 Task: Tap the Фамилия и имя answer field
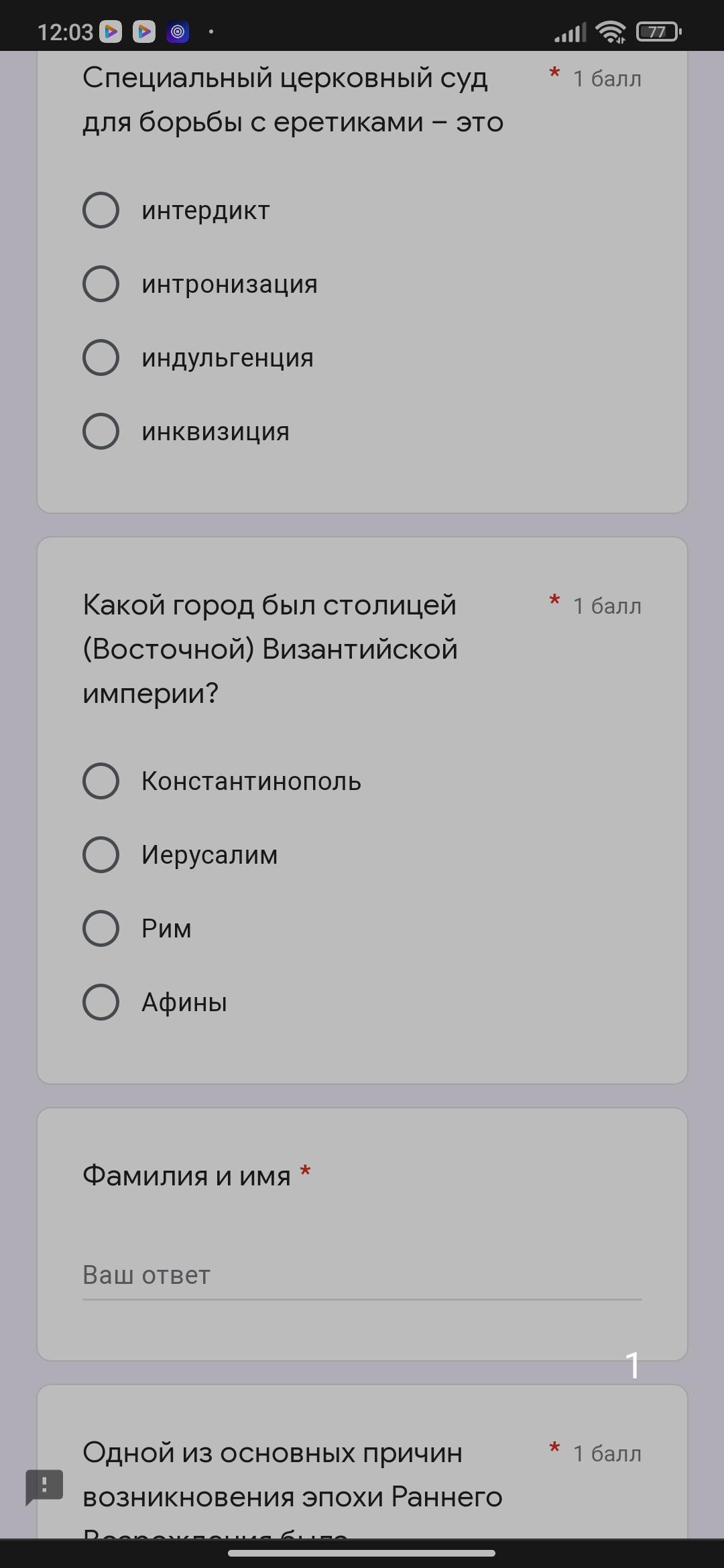pos(362,1275)
